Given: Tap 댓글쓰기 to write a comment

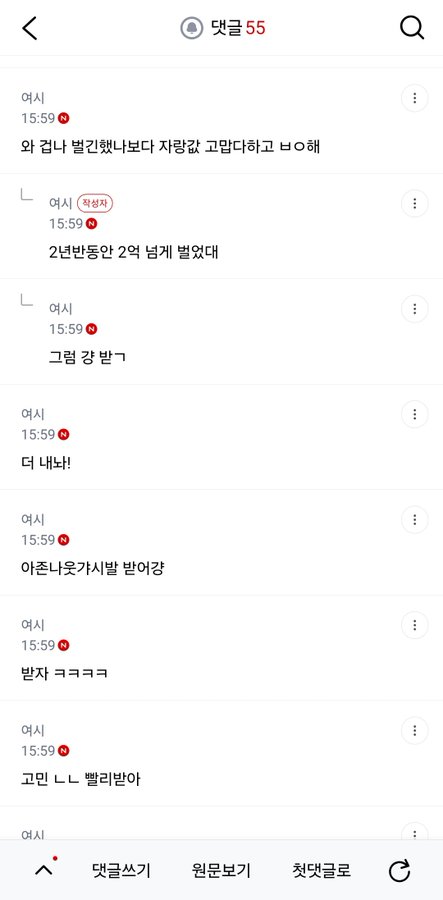Looking at the screenshot, I should click(x=121, y=871).
